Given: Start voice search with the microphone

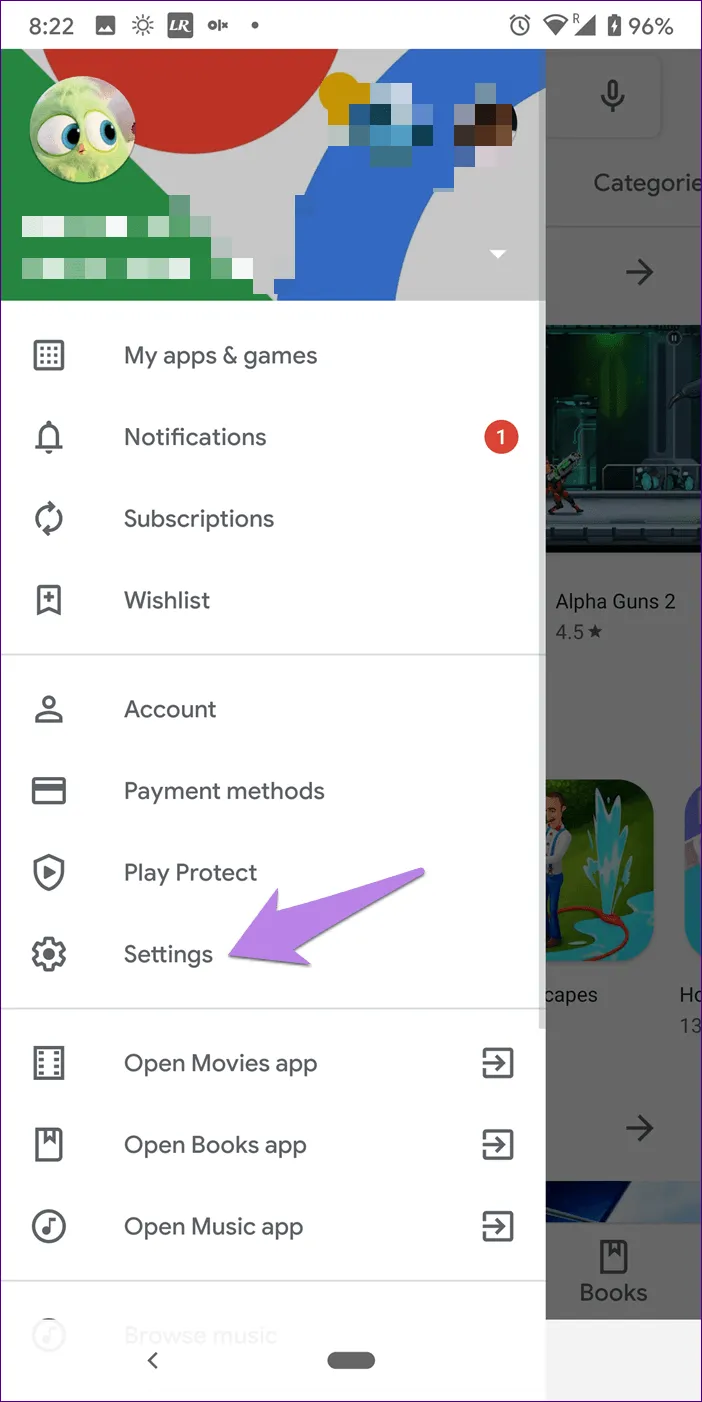Looking at the screenshot, I should click(x=612, y=97).
